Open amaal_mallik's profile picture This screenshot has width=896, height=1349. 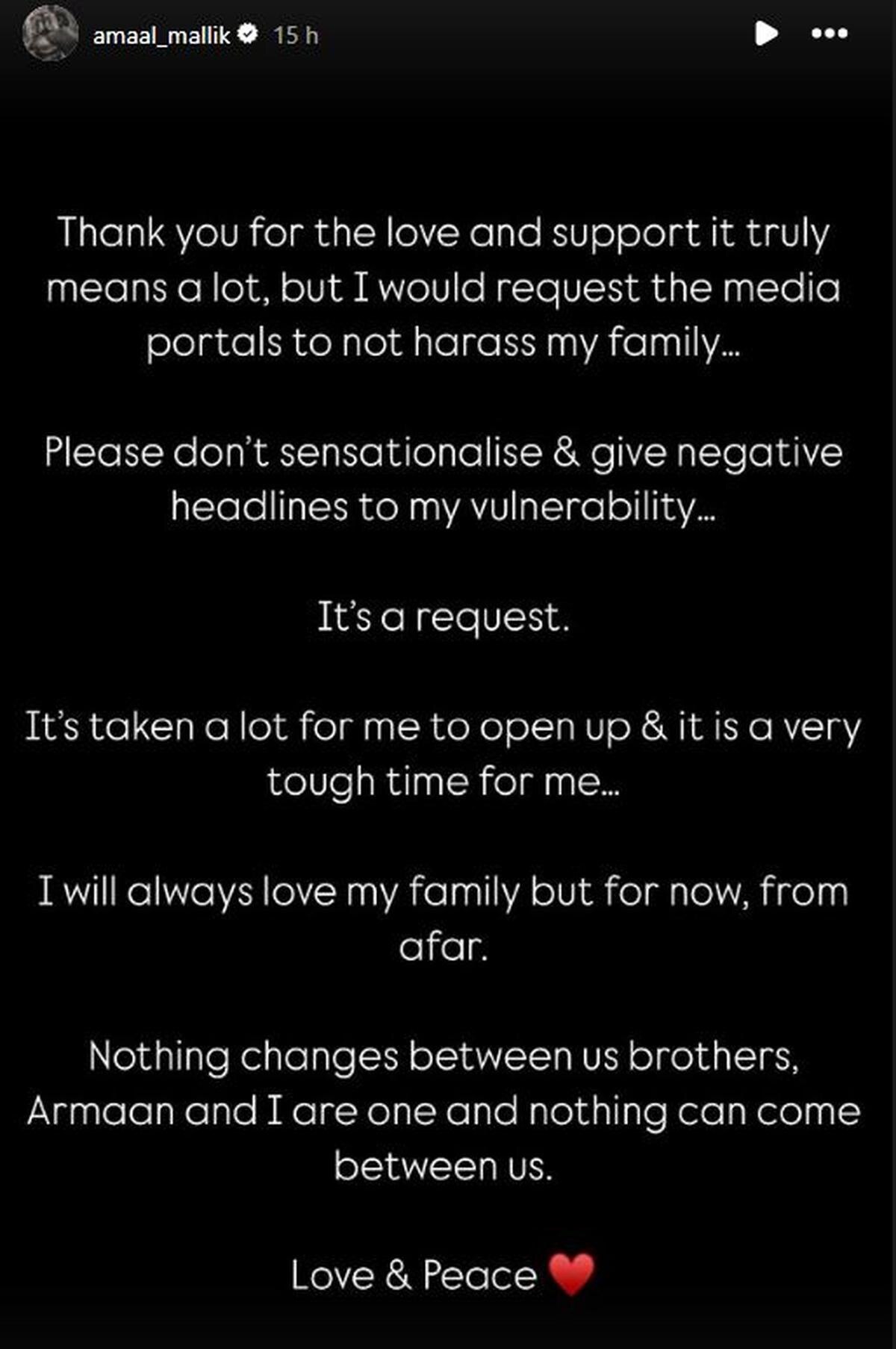50,34
